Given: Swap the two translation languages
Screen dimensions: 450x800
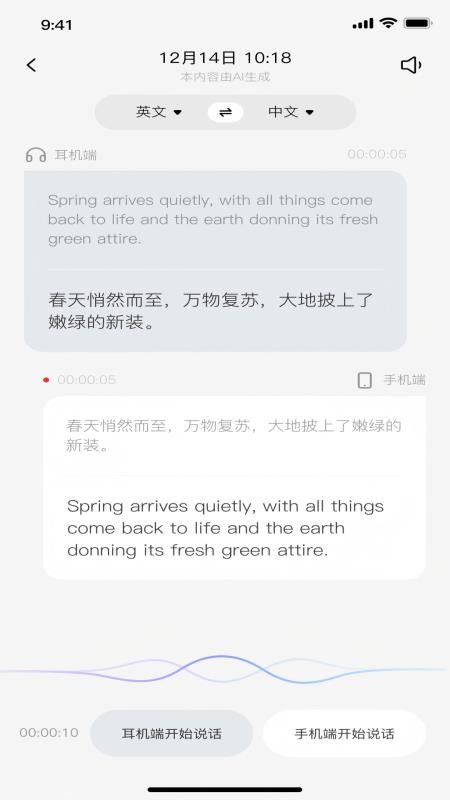Looking at the screenshot, I should [x=225, y=112].
